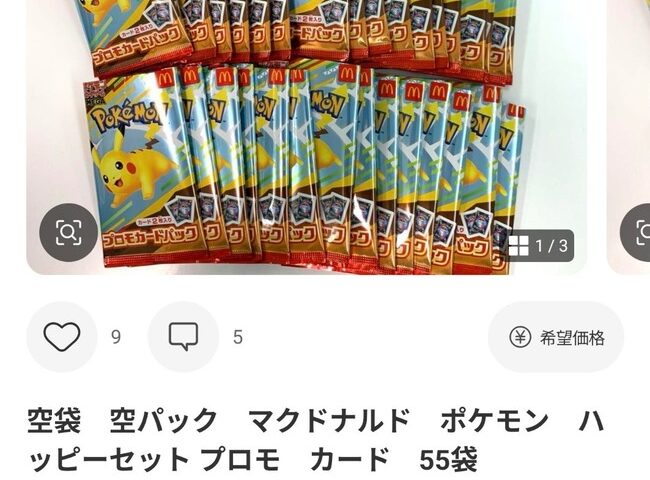Open the 1/3 photo grid indicator
The image size is (650, 480).
coord(539,245)
